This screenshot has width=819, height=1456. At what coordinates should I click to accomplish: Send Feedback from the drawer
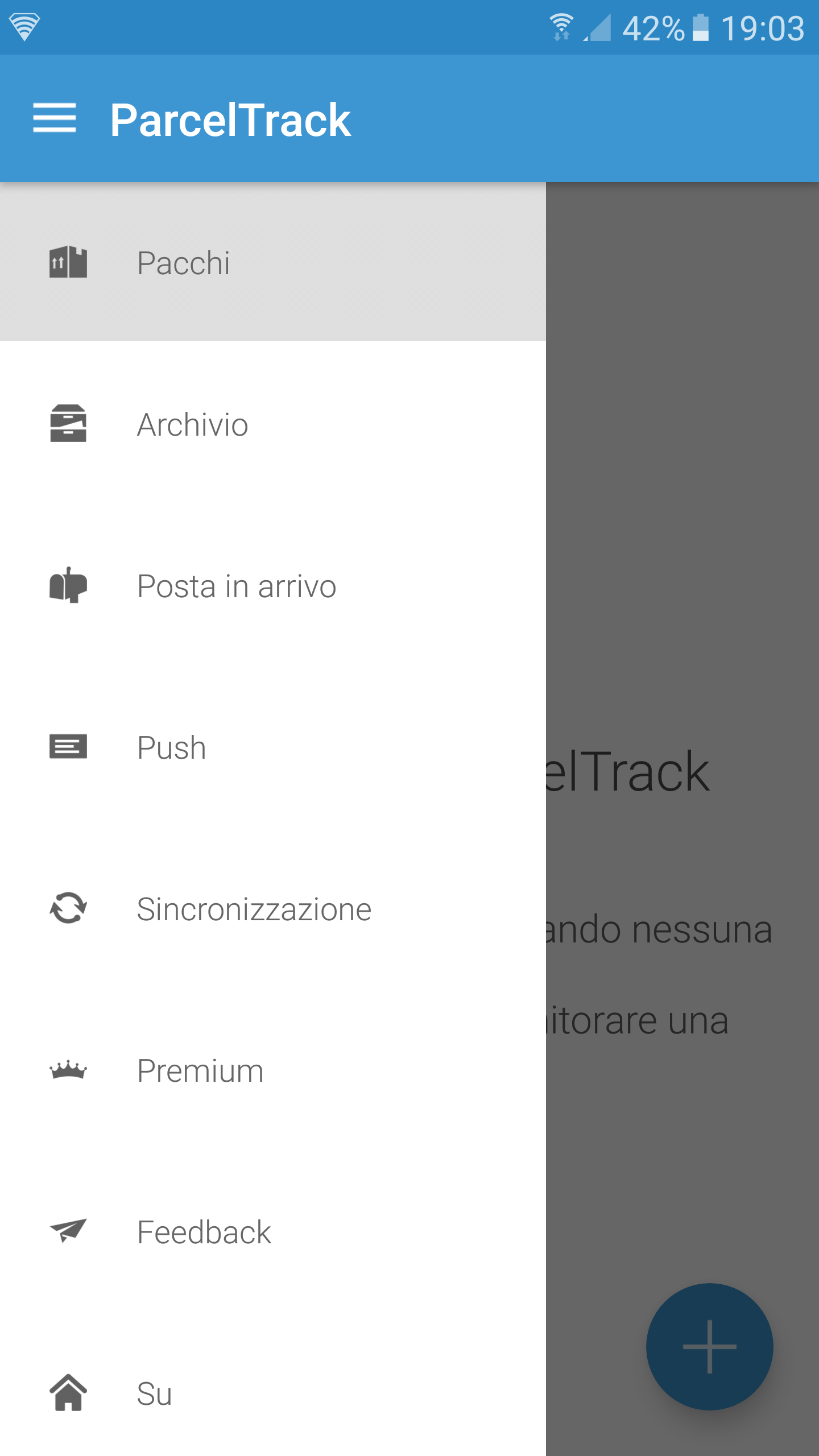click(x=273, y=1232)
